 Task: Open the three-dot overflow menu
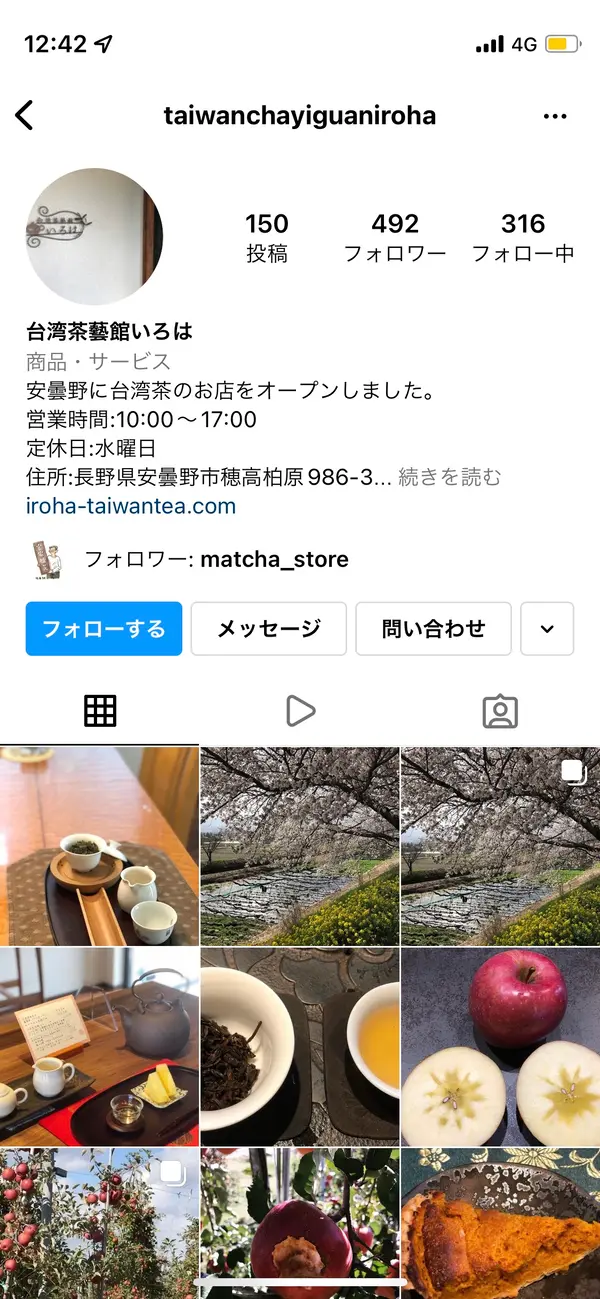555,117
